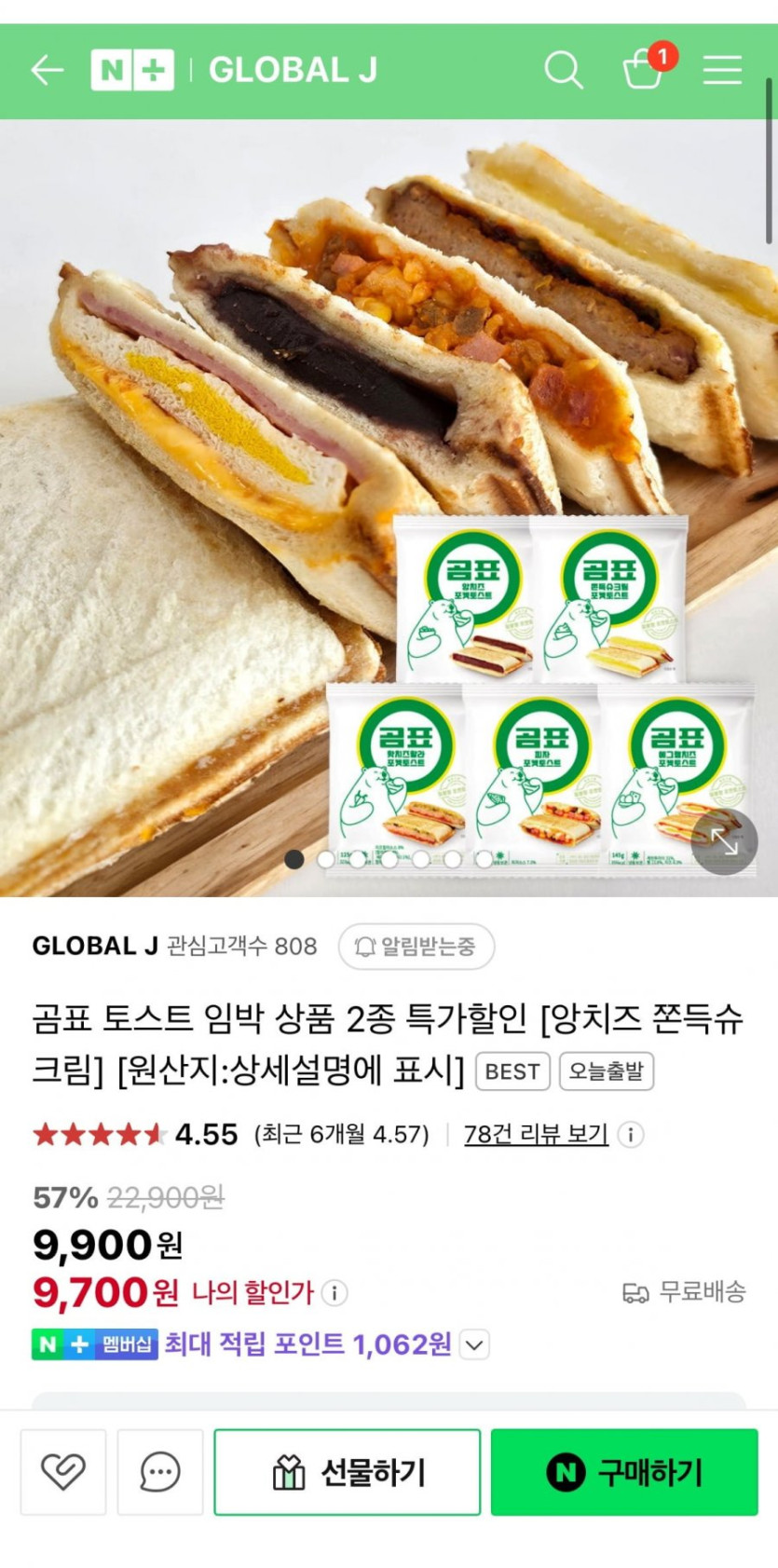Show rating info next to reviews
Screen dimensions: 778x1568
pos(631,1135)
